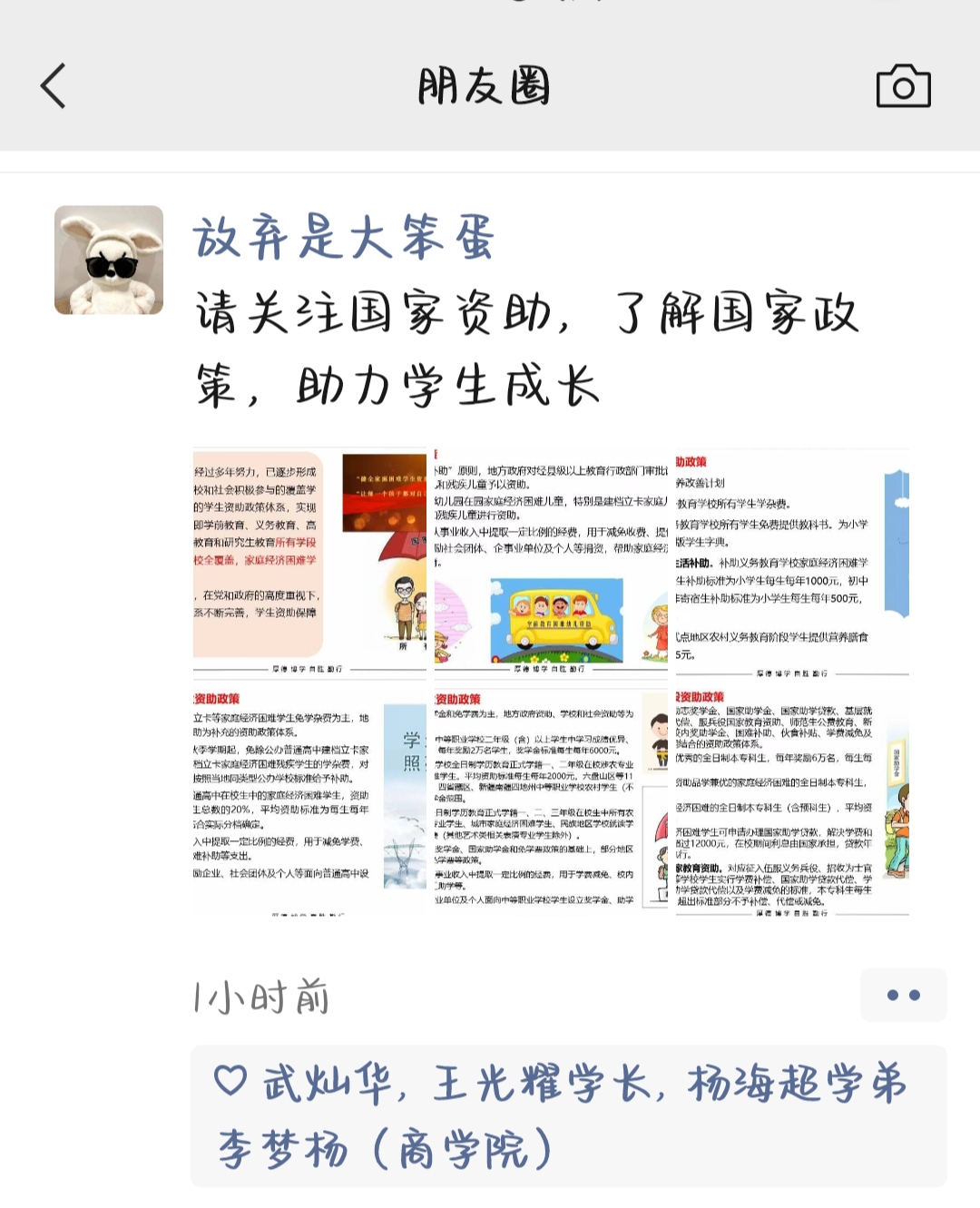Tap the username 放弃是大笨蛋

click(343, 238)
